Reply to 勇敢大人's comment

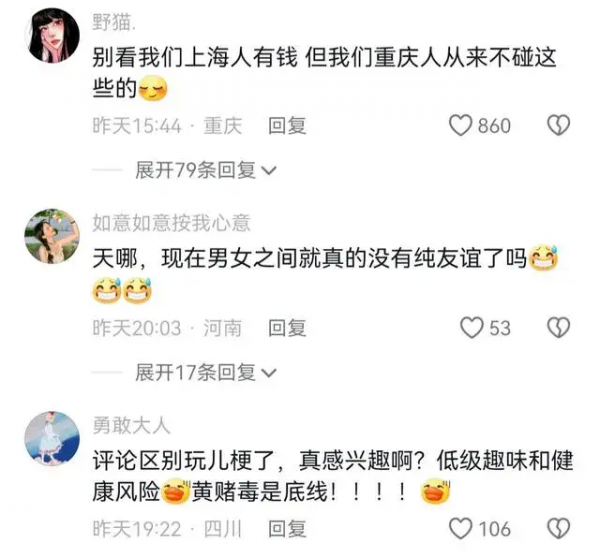pos(287,529)
